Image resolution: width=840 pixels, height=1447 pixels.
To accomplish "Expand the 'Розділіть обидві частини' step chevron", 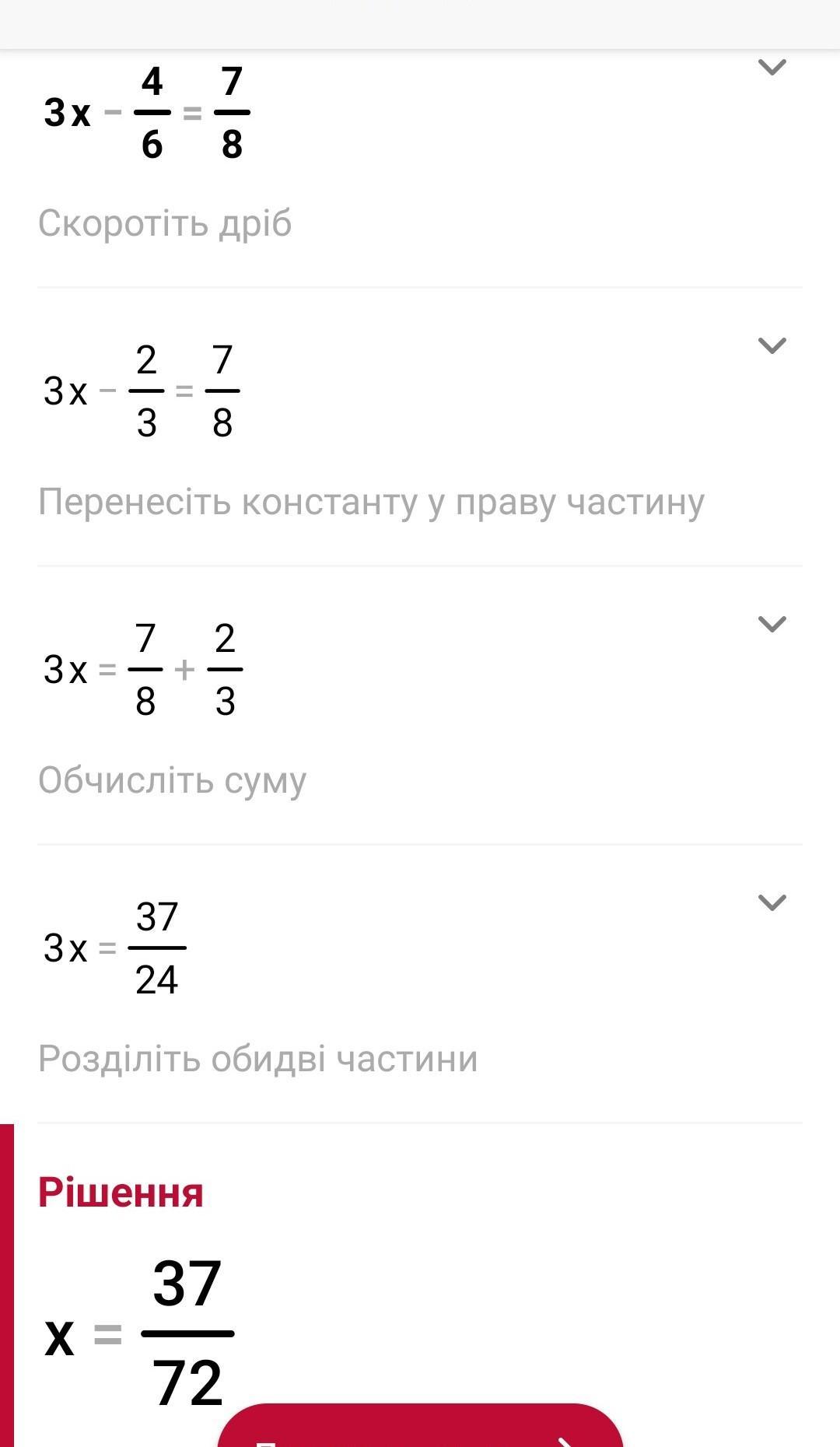I will pos(772,902).
